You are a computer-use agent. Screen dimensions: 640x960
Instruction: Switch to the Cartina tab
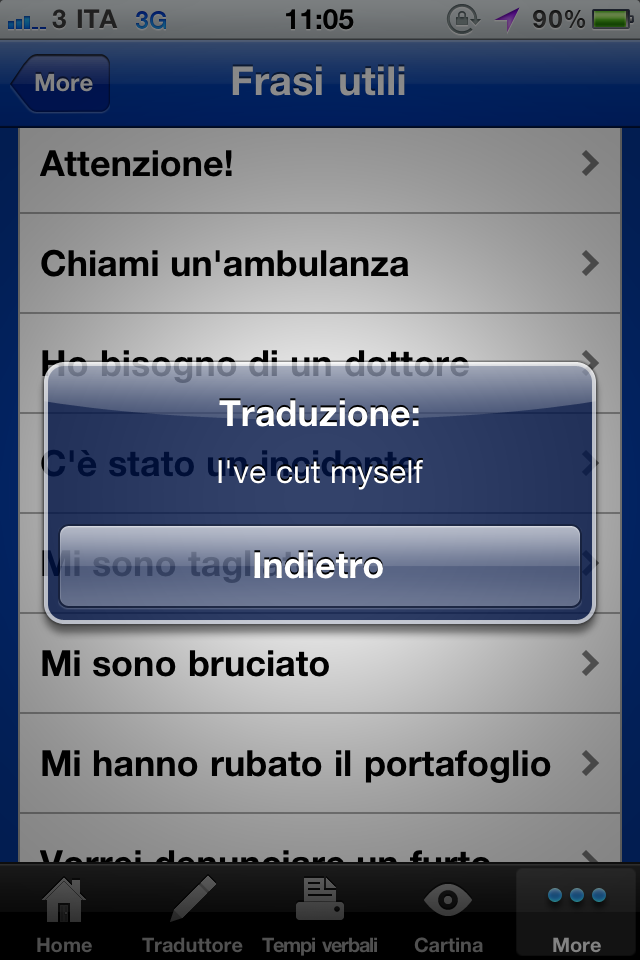448,912
